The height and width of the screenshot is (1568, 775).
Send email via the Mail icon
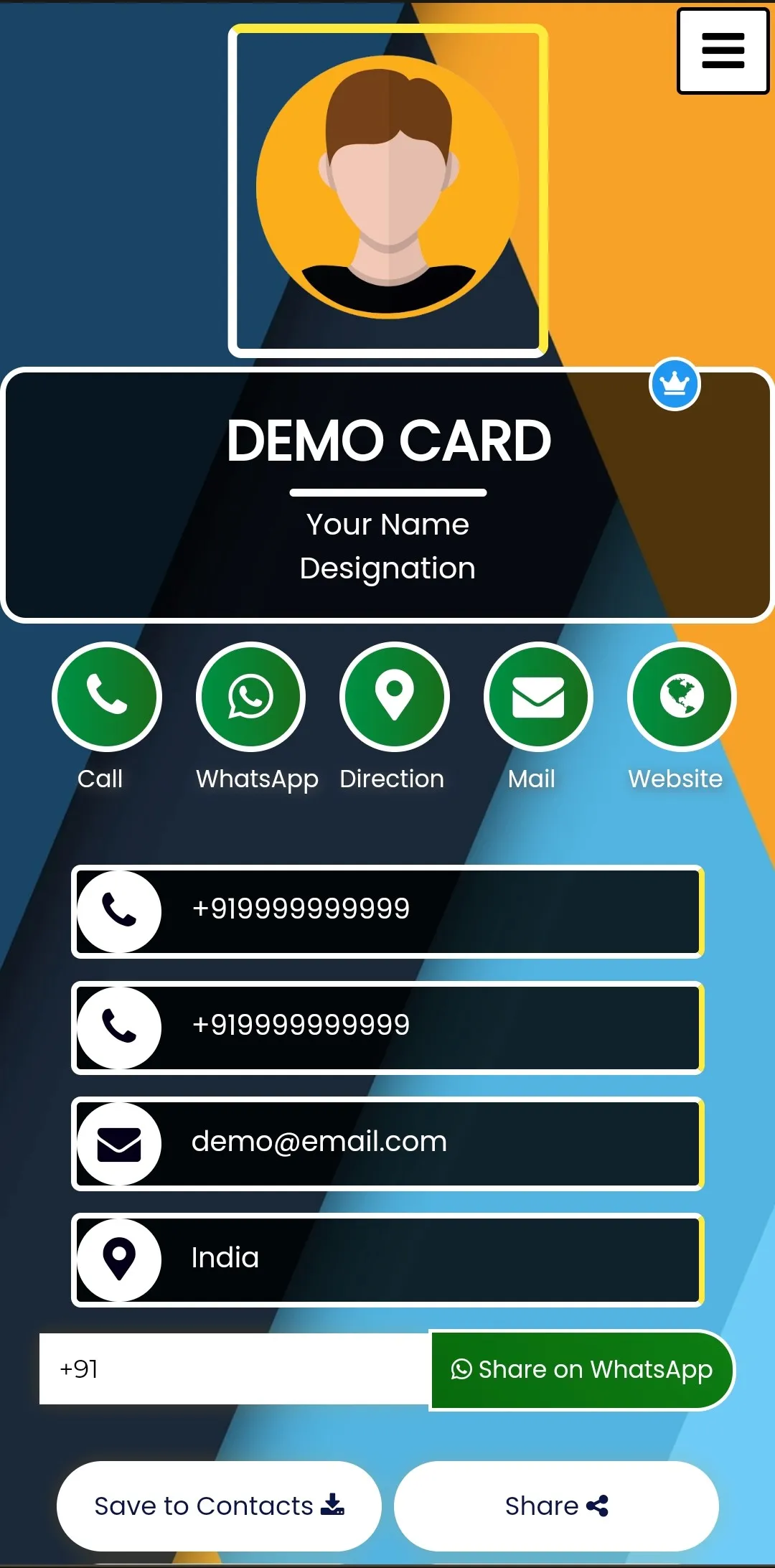[538, 696]
